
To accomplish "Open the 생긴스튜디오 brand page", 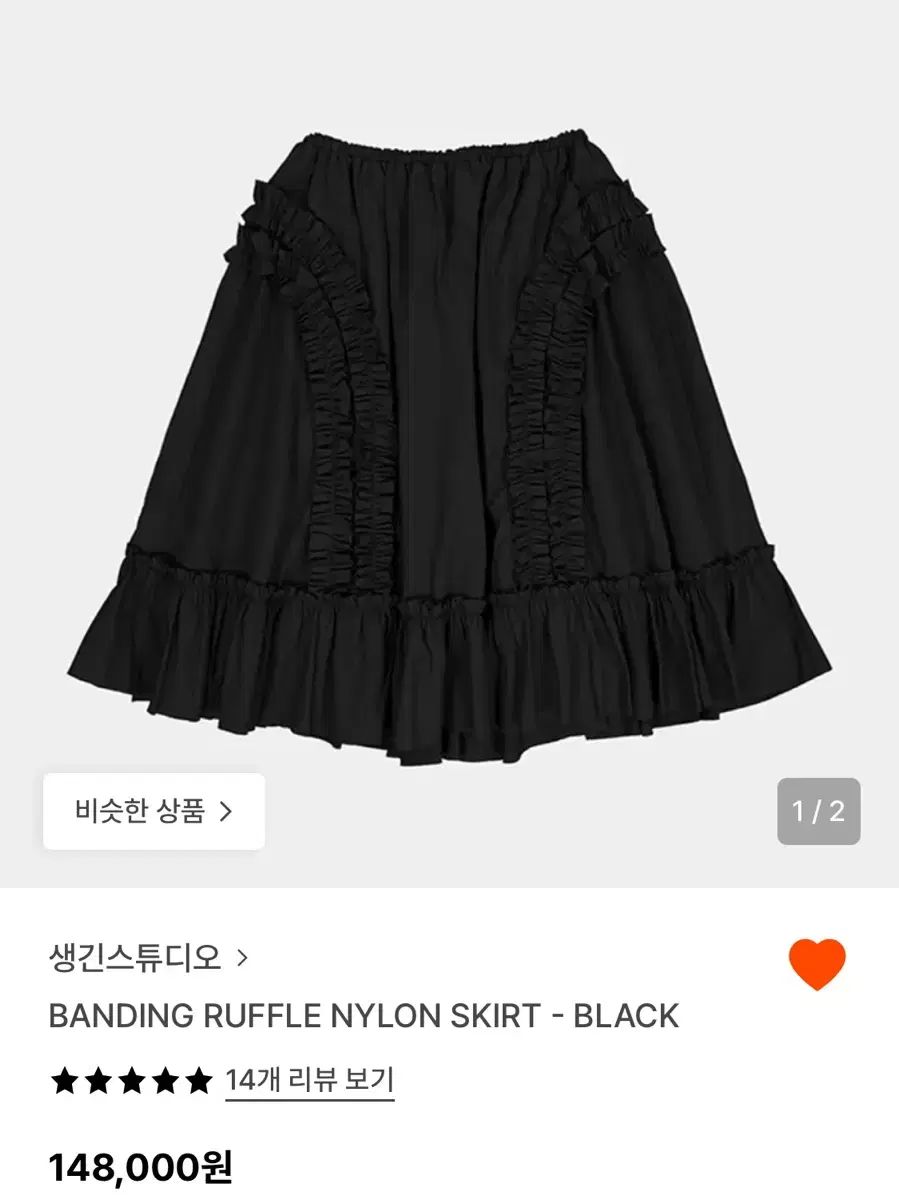I will click(147, 958).
